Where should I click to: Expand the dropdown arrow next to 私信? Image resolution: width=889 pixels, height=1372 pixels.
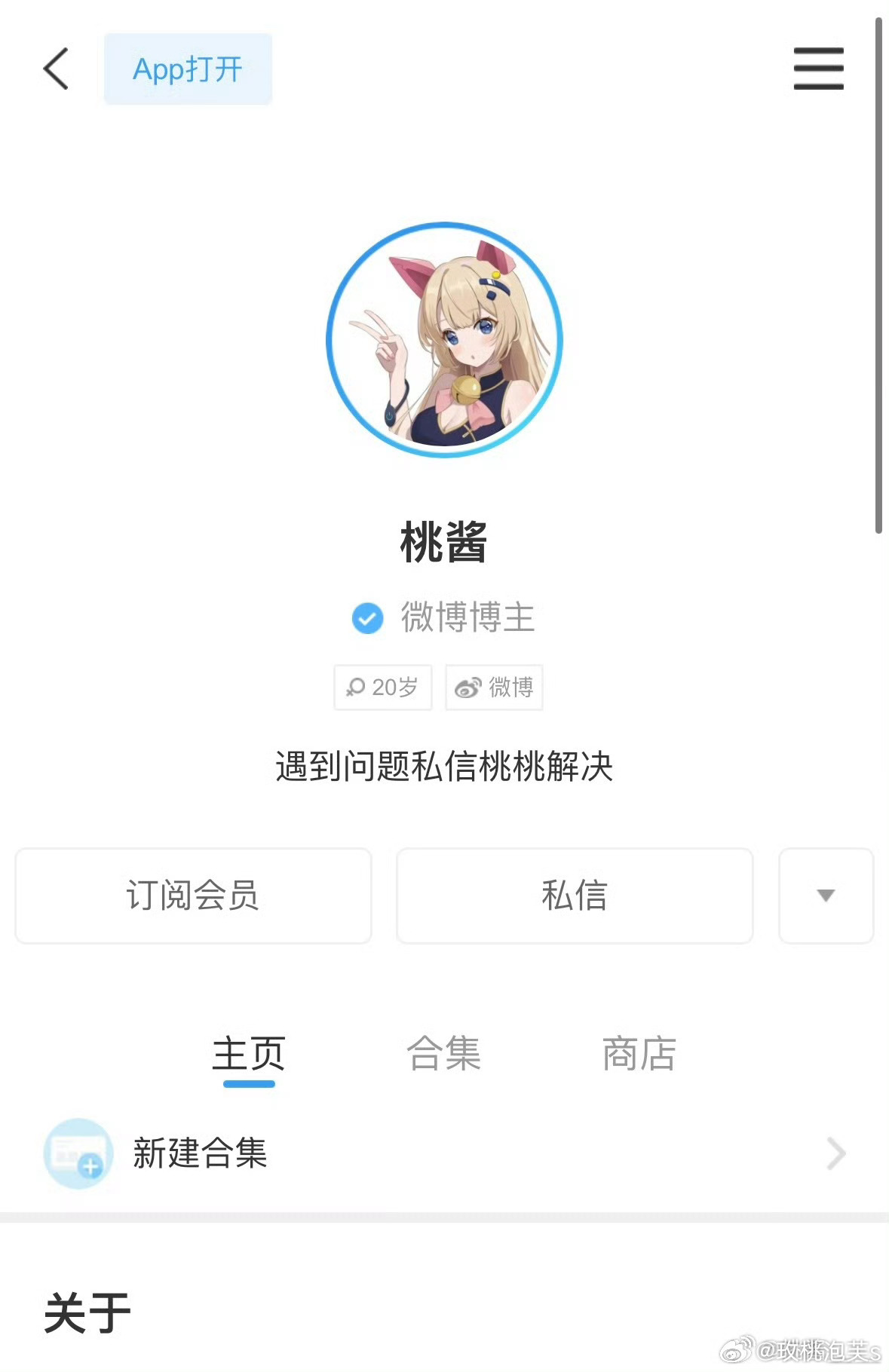point(826,896)
